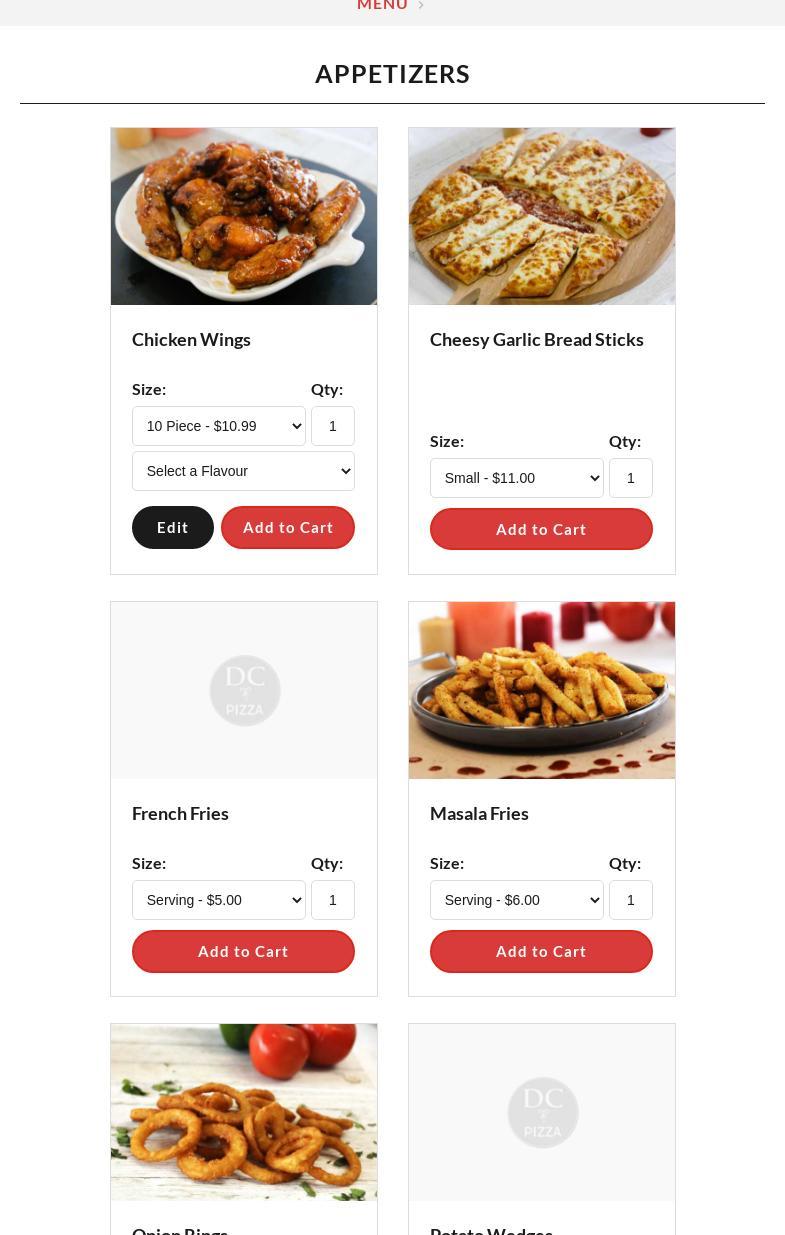
Task: View the Masala Fries photo
Action: pyautogui.click(x=542, y=690)
